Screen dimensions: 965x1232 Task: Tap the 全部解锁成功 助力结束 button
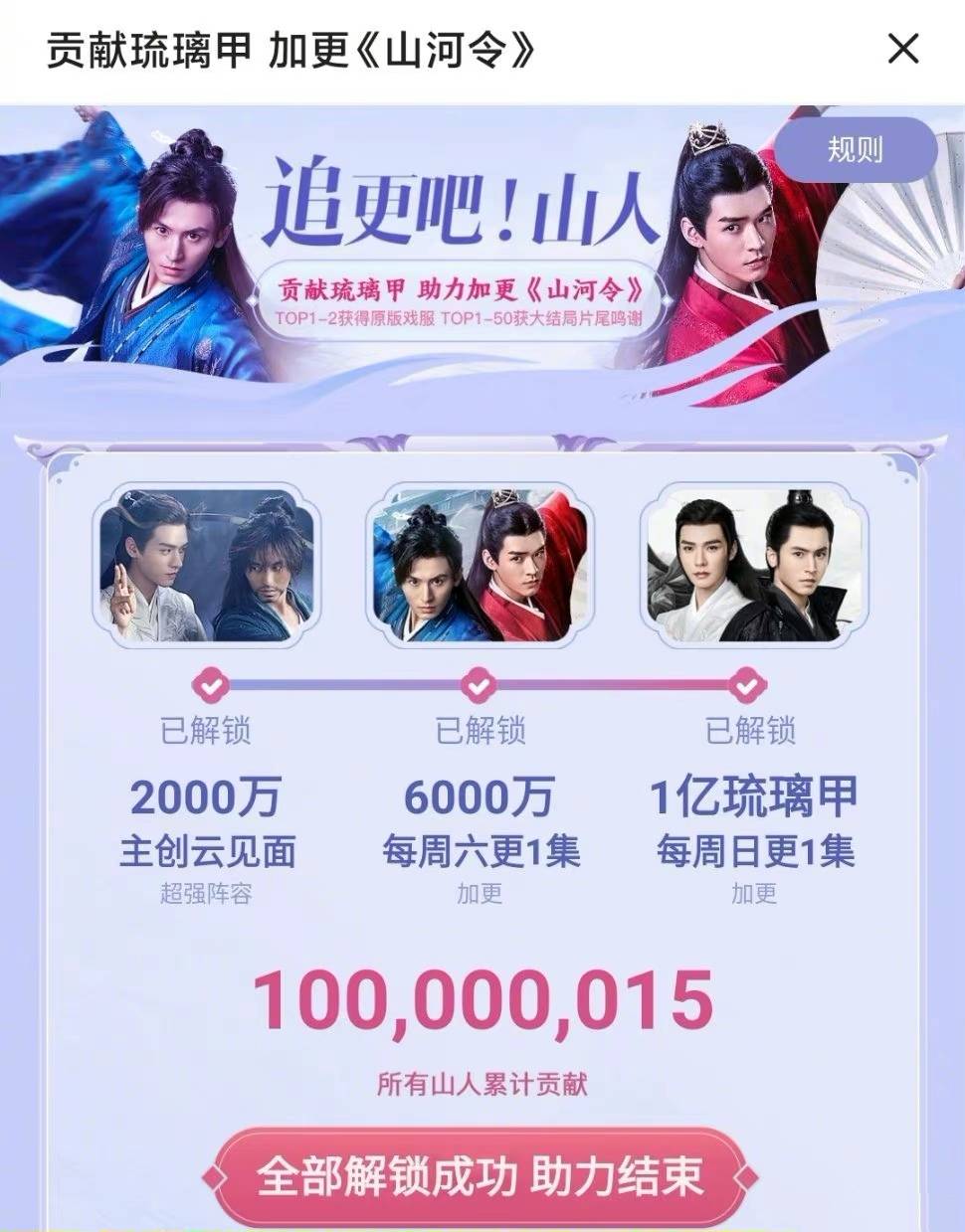pyautogui.click(x=481, y=1176)
